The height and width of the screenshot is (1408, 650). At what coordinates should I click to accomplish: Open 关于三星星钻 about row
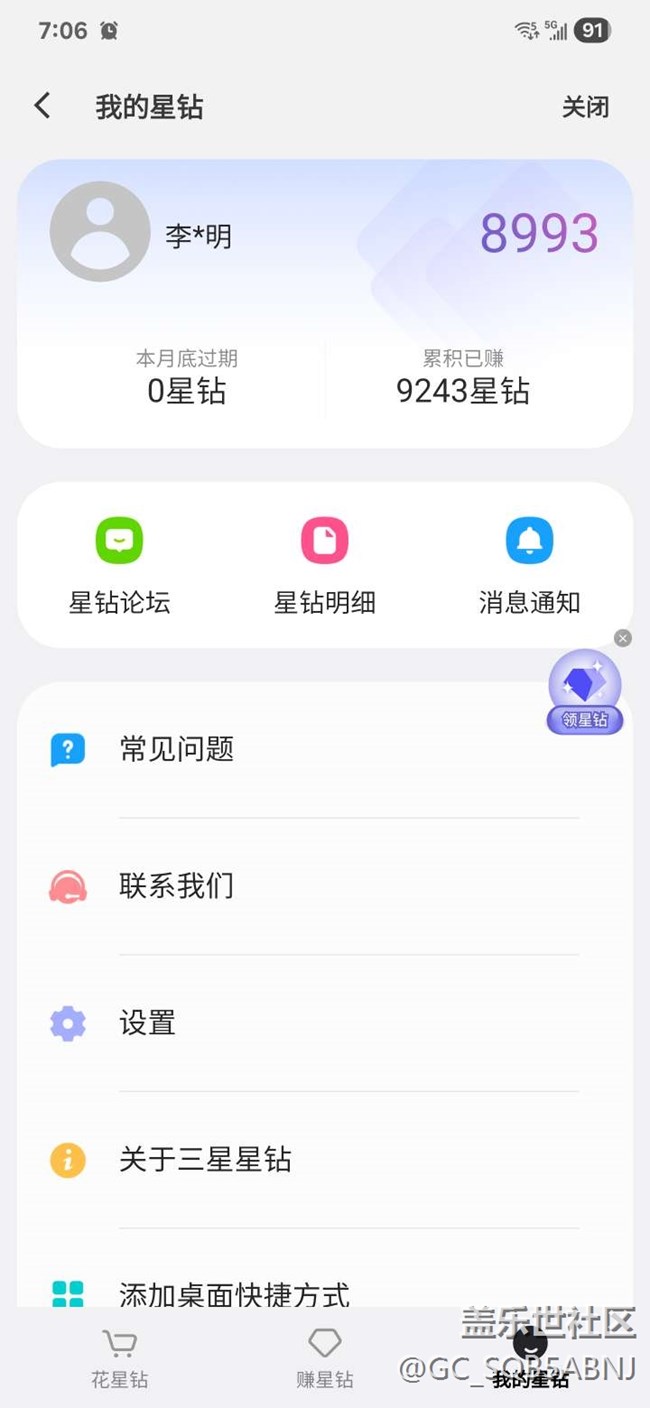coord(325,1160)
